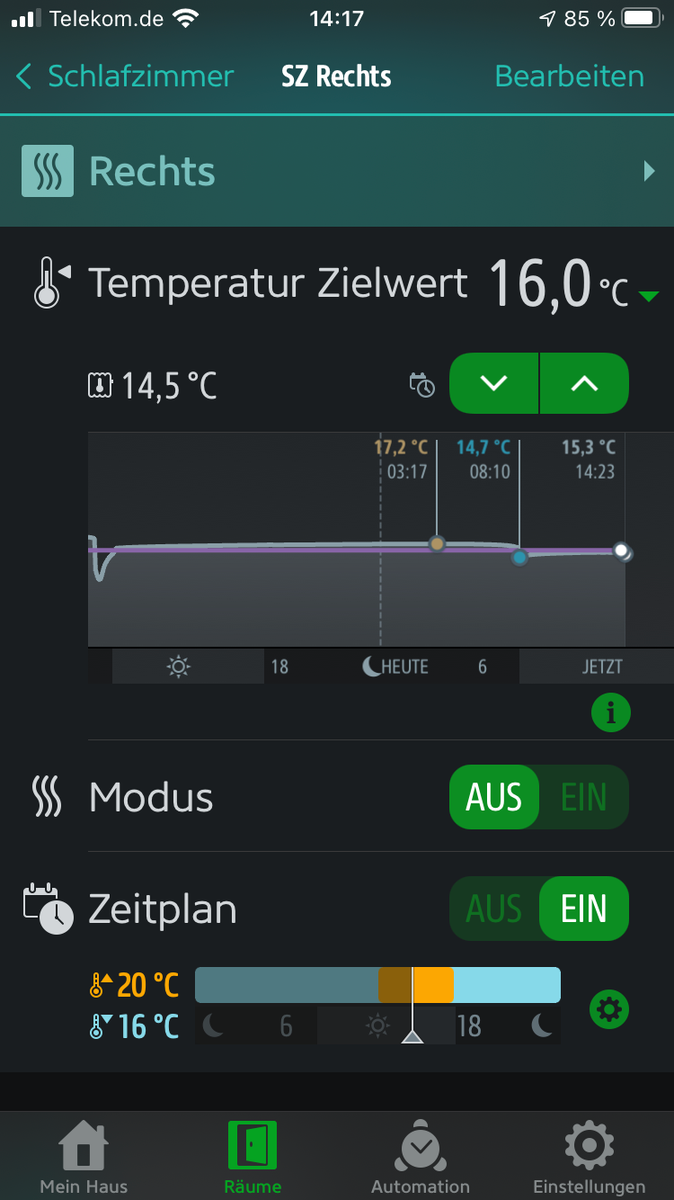Select the 03:17 marker on the chart
This screenshot has width=674, height=1200.
437,543
